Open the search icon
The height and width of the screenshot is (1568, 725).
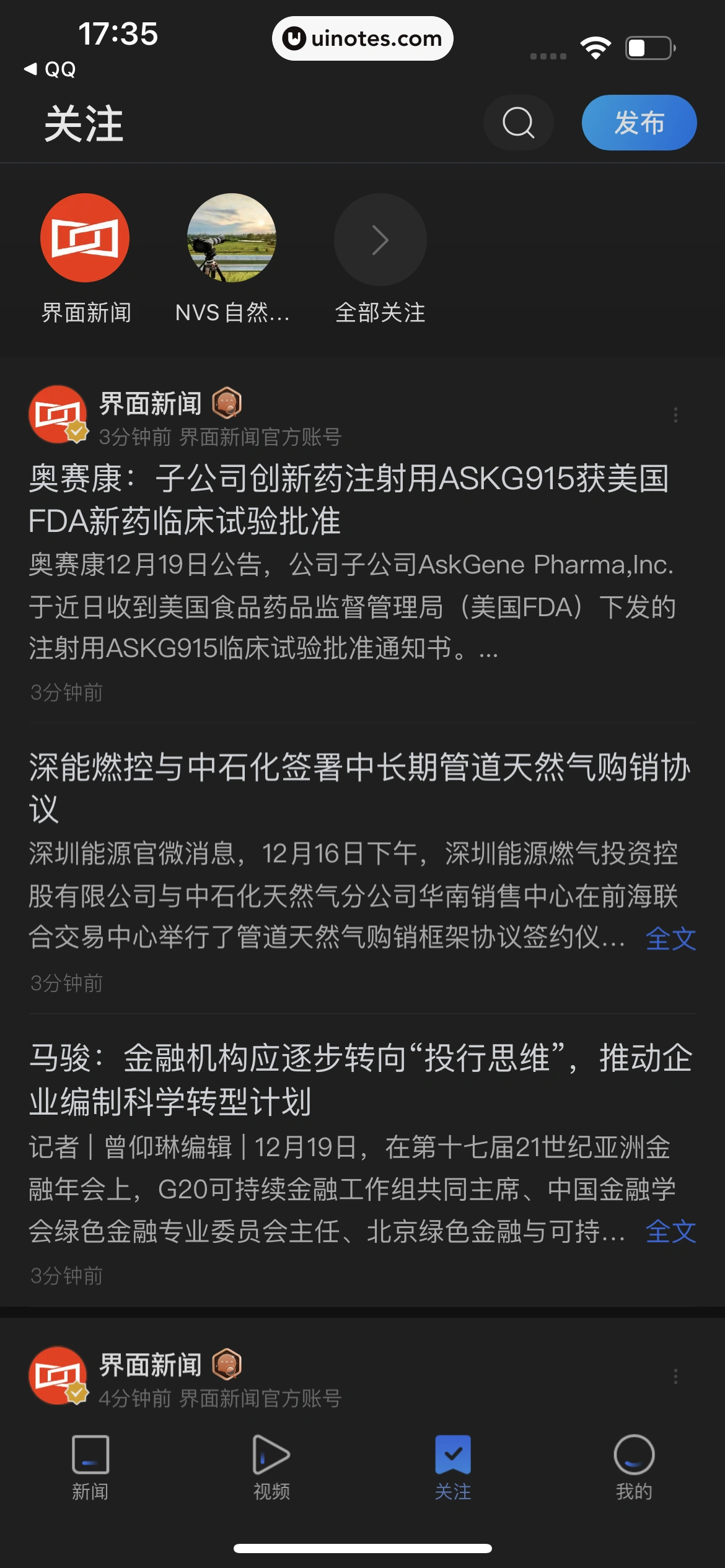click(x=519, y=123)
